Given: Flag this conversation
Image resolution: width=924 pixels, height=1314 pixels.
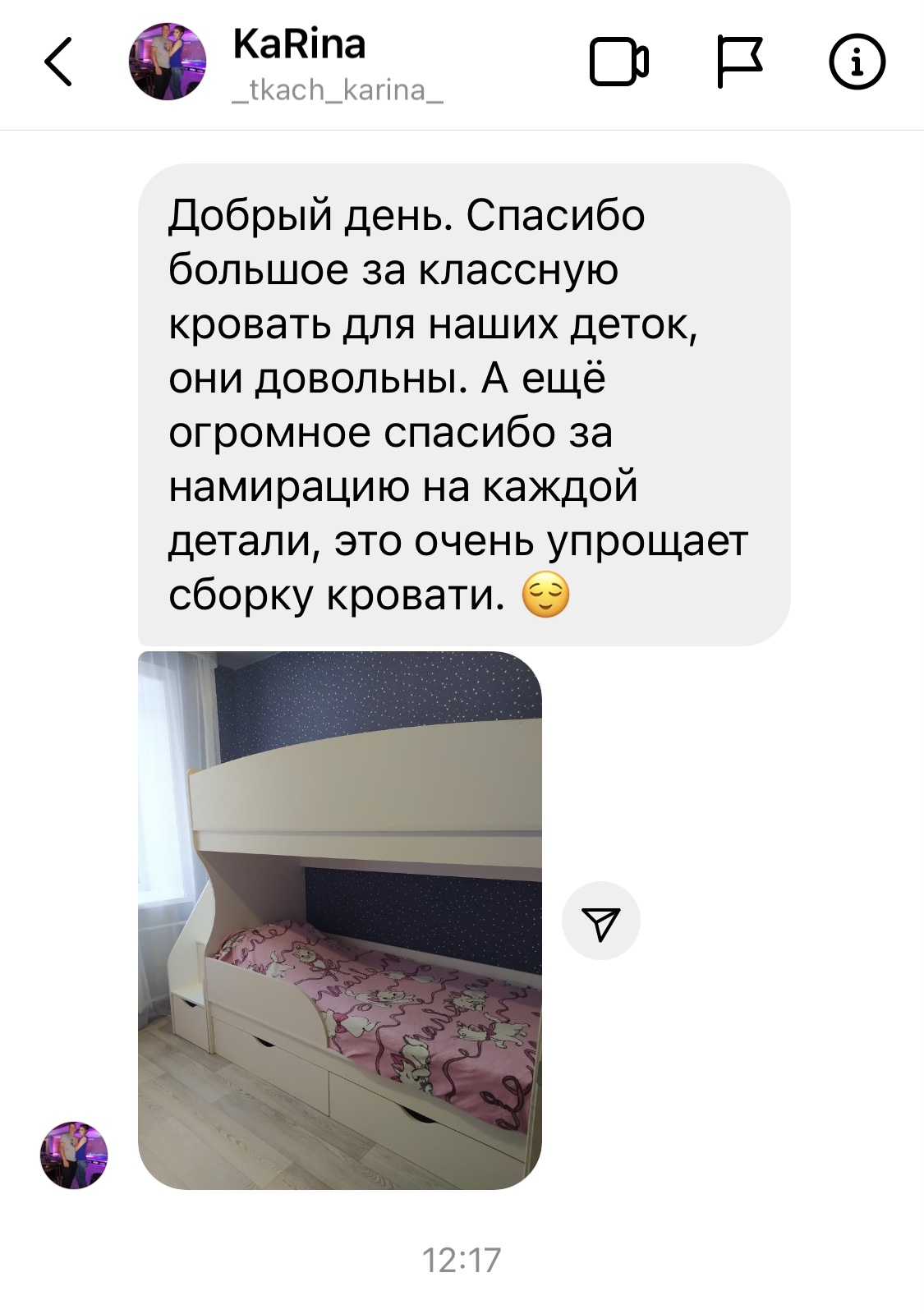Looking at the screenshot, I should (x=739, y=62).
